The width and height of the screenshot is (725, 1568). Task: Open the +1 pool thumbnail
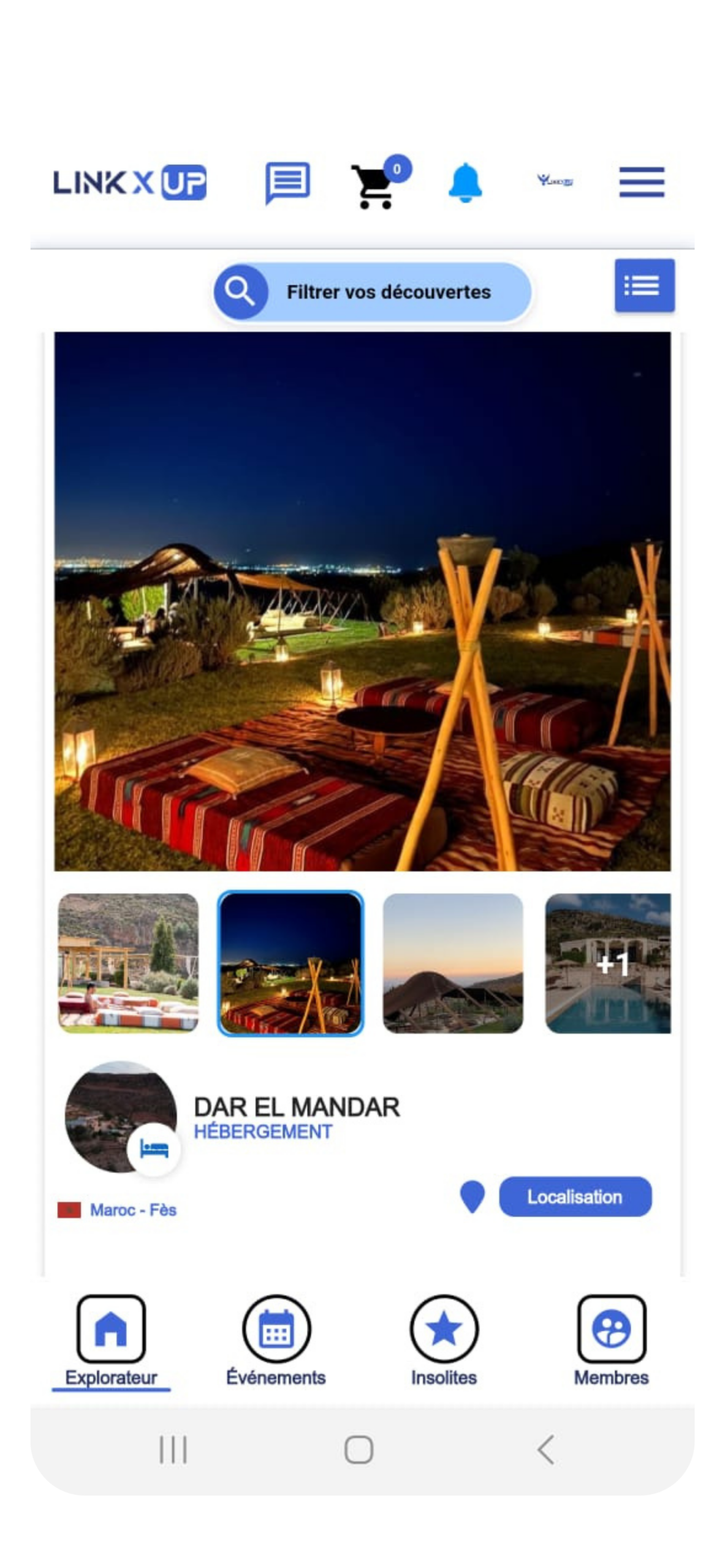click(608, 963)
